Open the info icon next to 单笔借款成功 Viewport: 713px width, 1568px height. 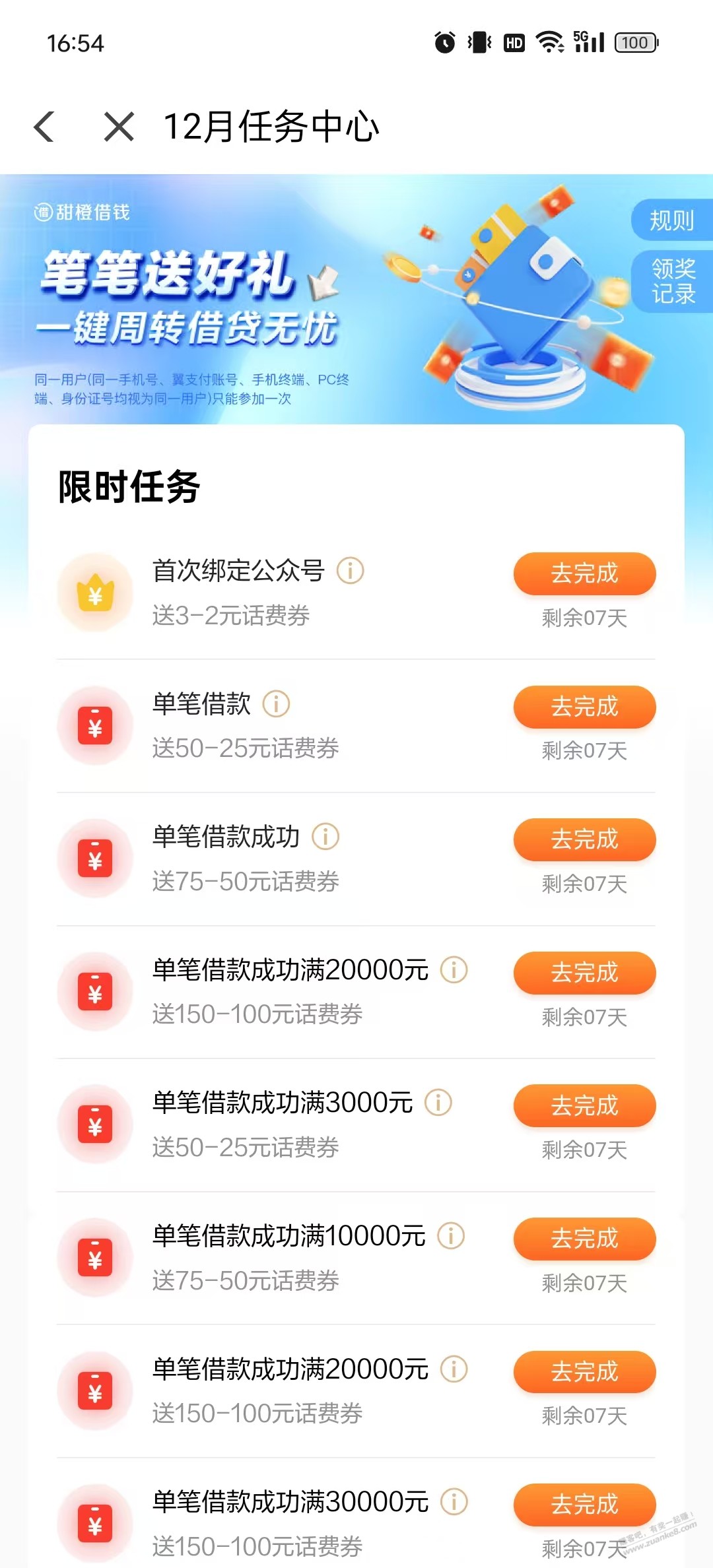tap(324, 835)
